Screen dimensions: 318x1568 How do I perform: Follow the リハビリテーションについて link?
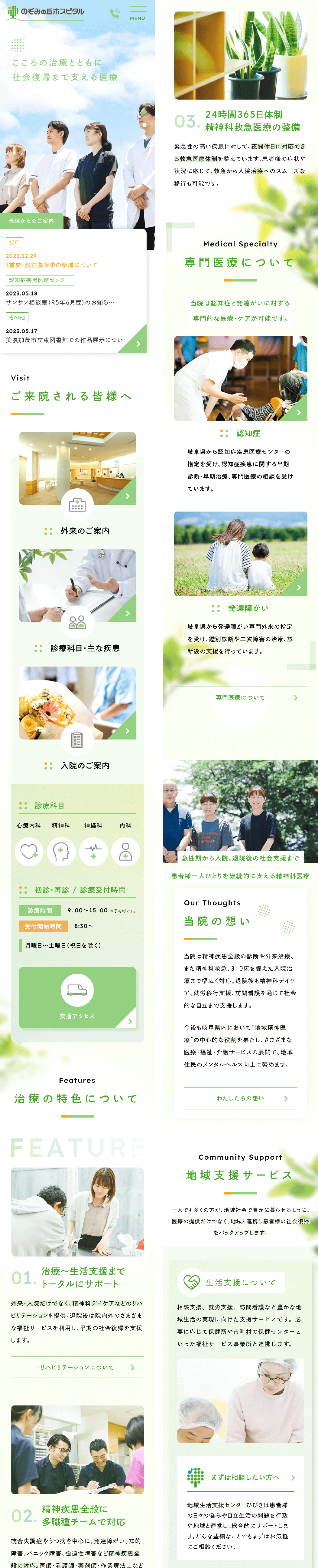77,1367
